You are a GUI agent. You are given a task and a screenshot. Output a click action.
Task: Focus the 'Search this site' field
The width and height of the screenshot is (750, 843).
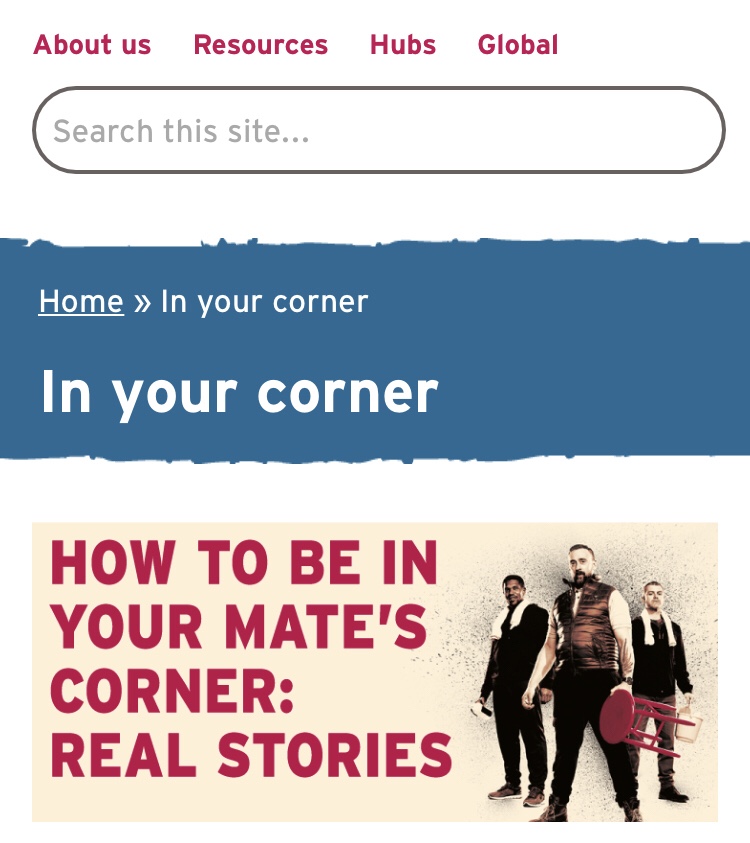pyautogui.click(x=378, y=131)
